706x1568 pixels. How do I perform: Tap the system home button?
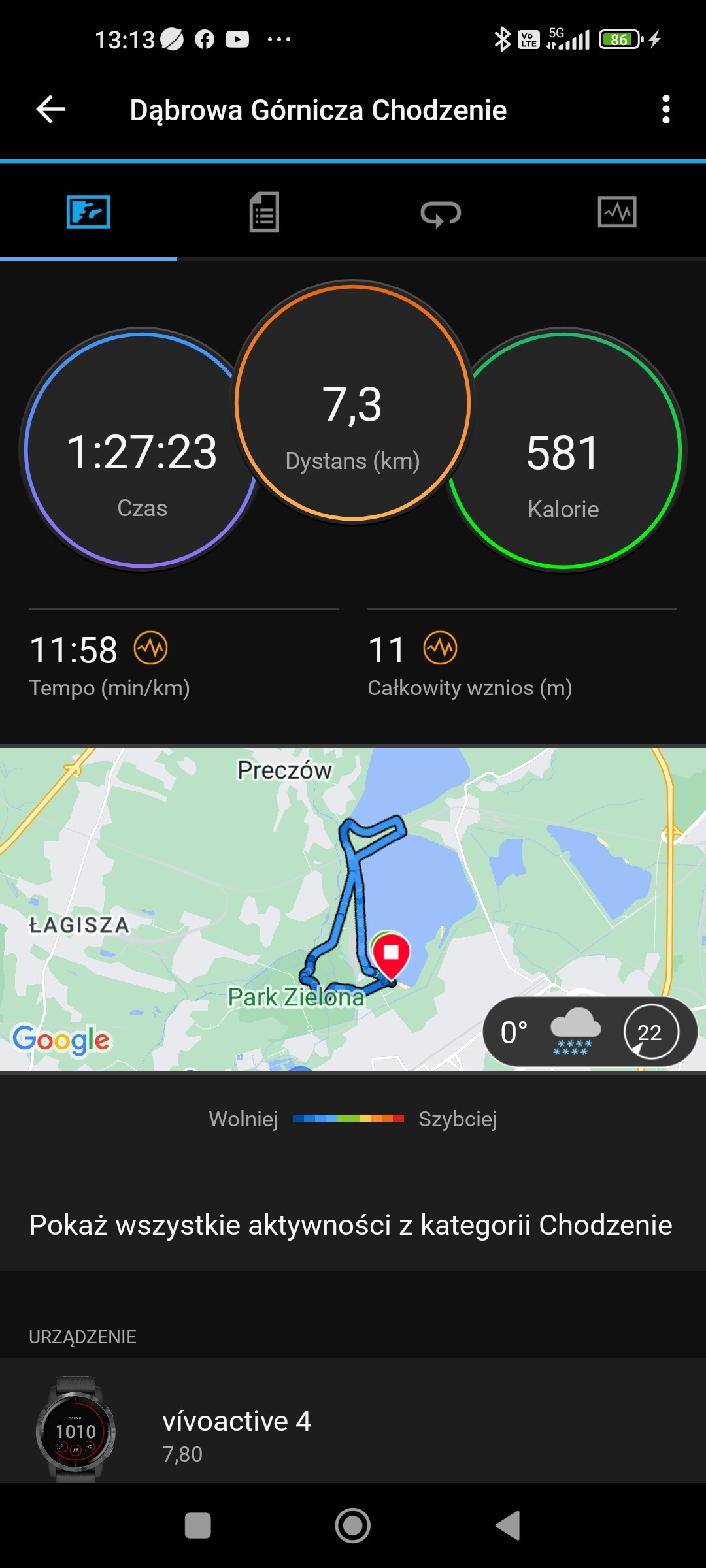(x=353, y=1526)
